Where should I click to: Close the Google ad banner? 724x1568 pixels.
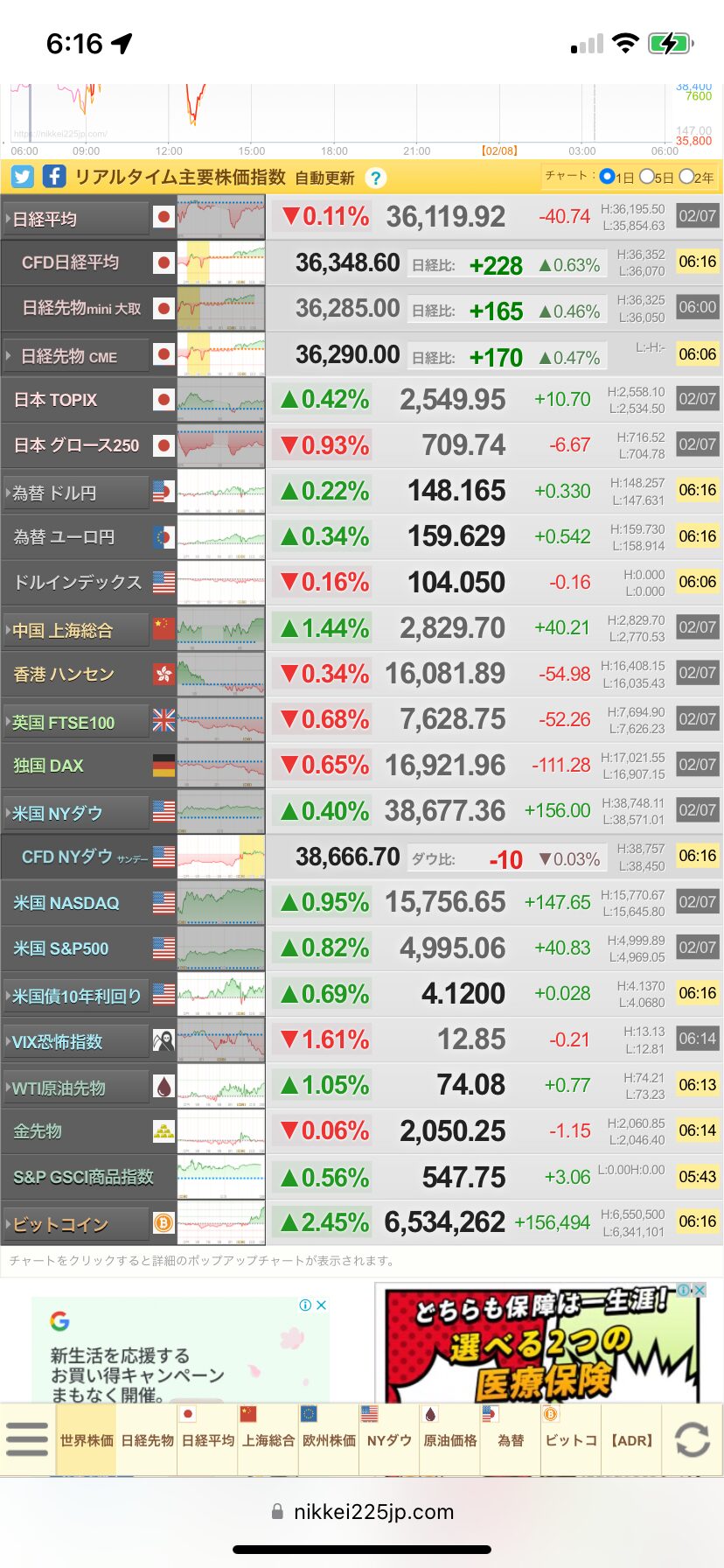(x=321, y=1305)
